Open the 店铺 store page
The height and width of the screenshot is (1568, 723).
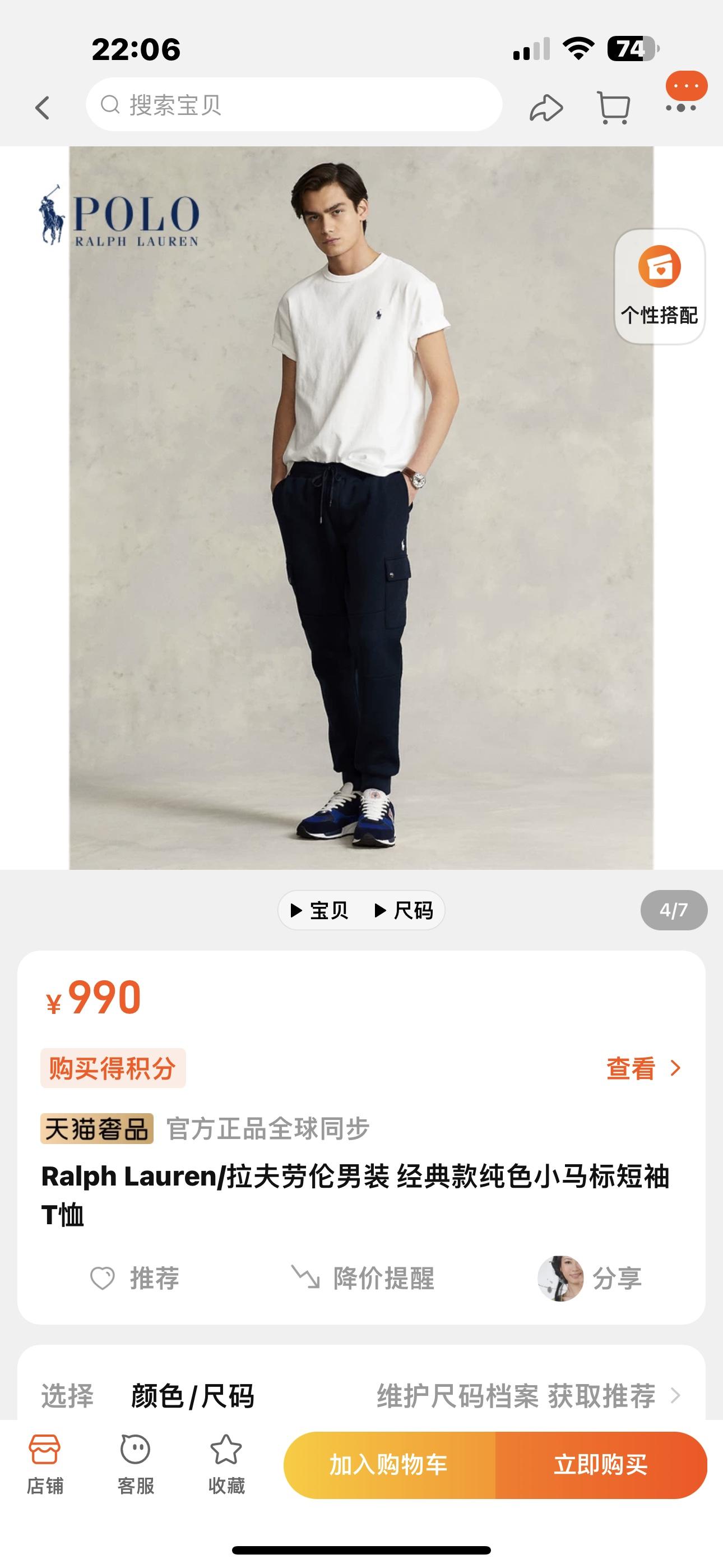45,1464
